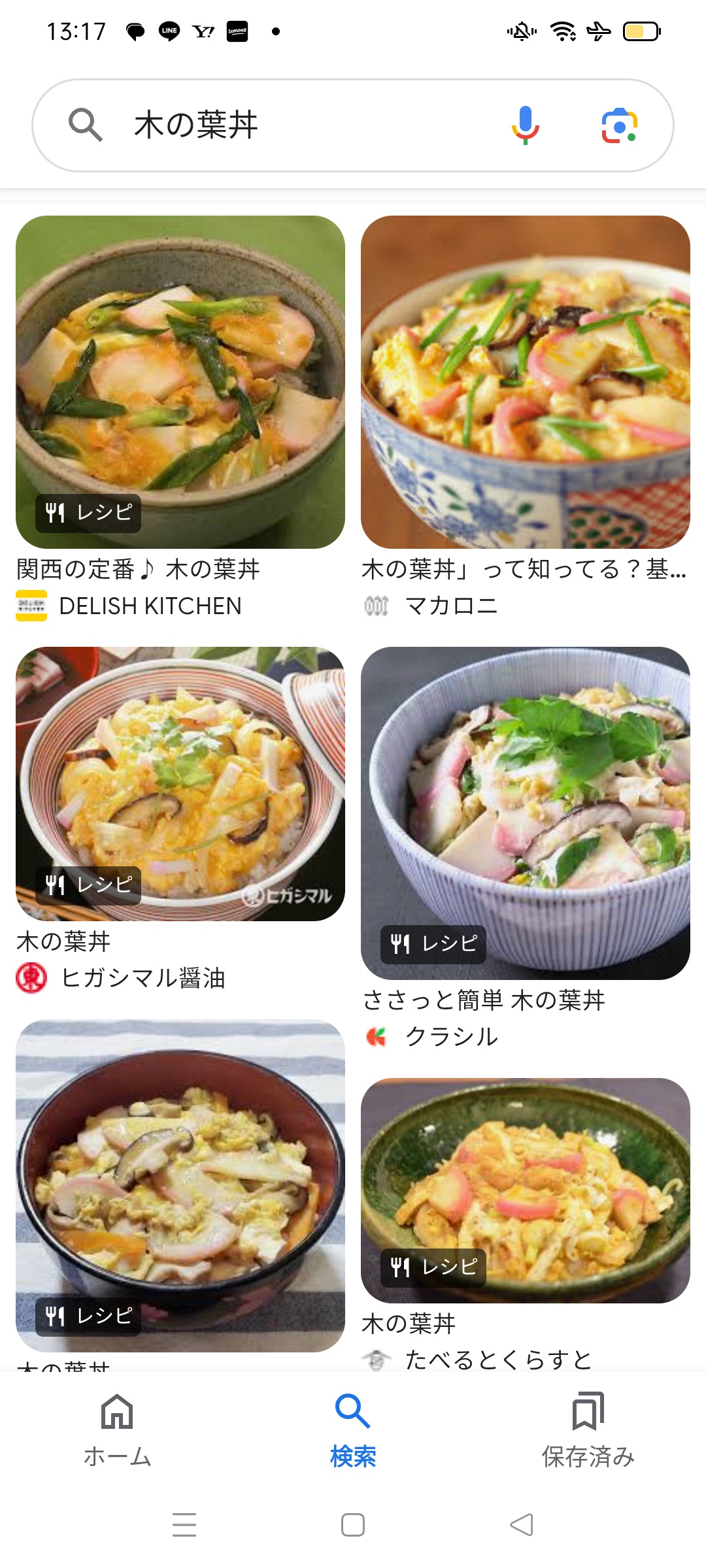
Task: Open the ヒガシマル醤油 木の葉丼 recipe
Action: tap(180, 784)
